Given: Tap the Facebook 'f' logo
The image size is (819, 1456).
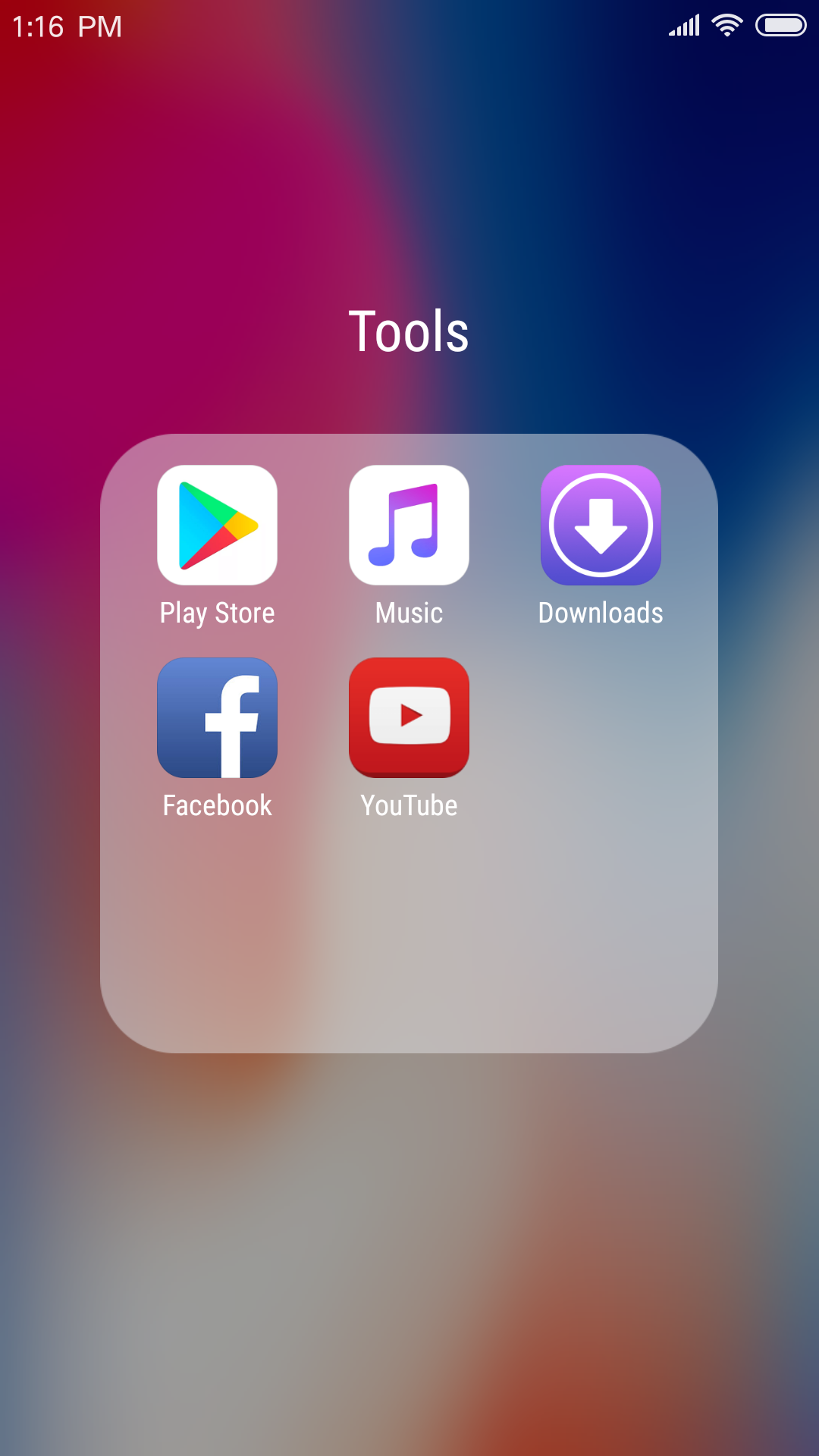Looking at the screenshot, I should [218, 717].
